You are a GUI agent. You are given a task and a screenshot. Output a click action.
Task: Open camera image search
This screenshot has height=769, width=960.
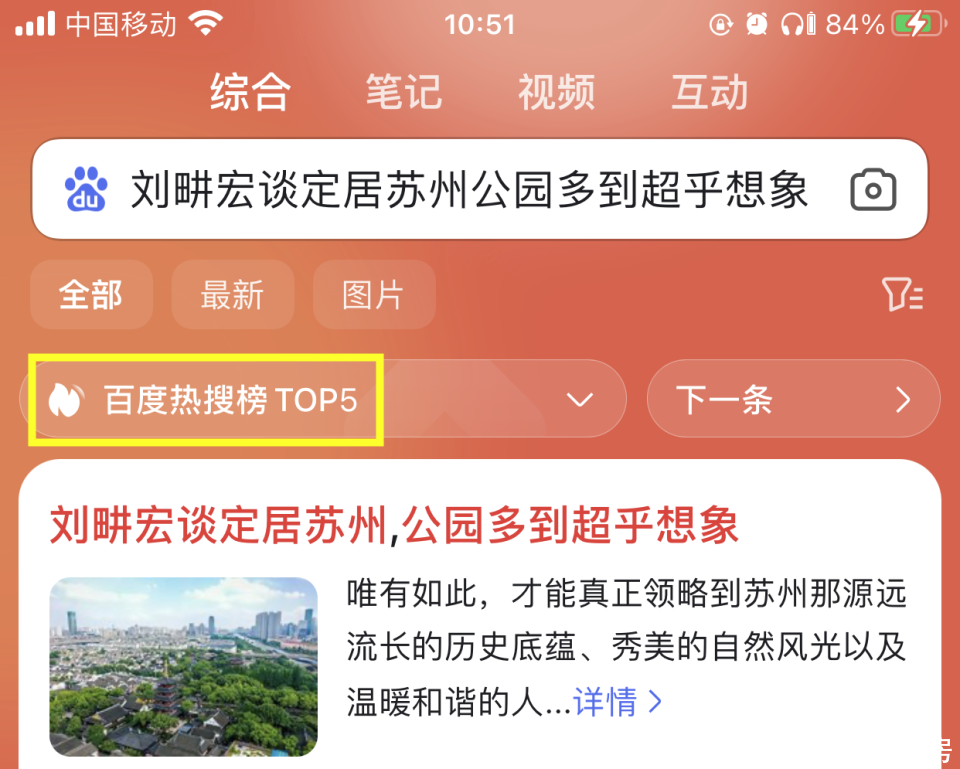[873, 190]
